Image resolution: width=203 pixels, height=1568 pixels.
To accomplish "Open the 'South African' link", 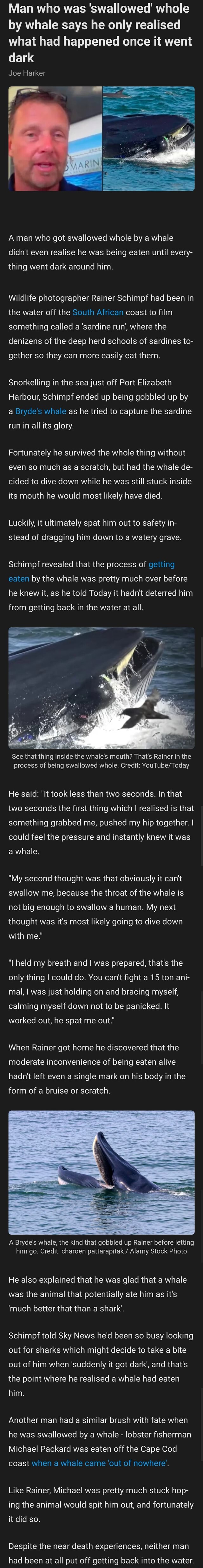I will coord(98,312).
